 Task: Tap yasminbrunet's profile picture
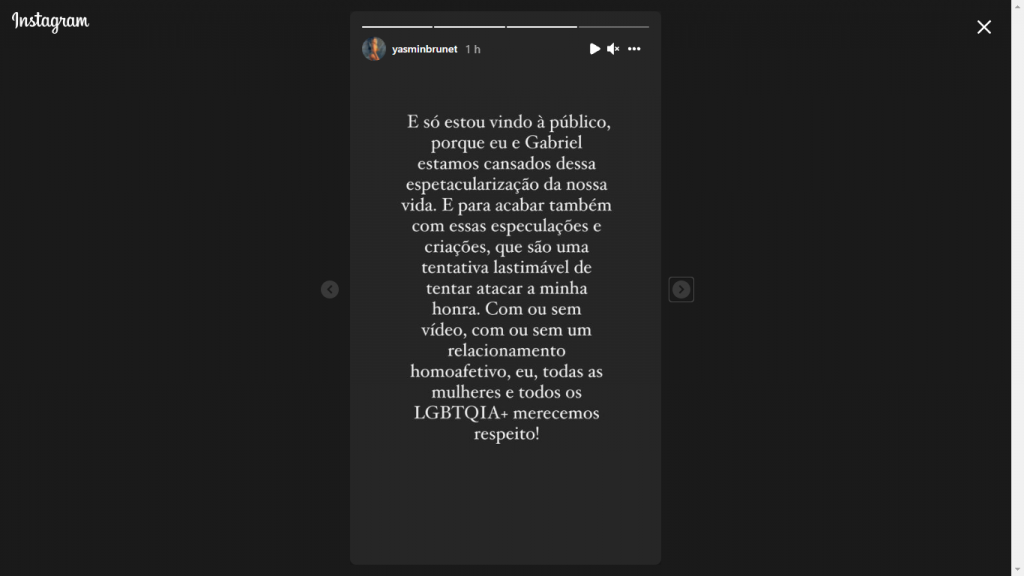pyautogui.click(x=374, y=49)
